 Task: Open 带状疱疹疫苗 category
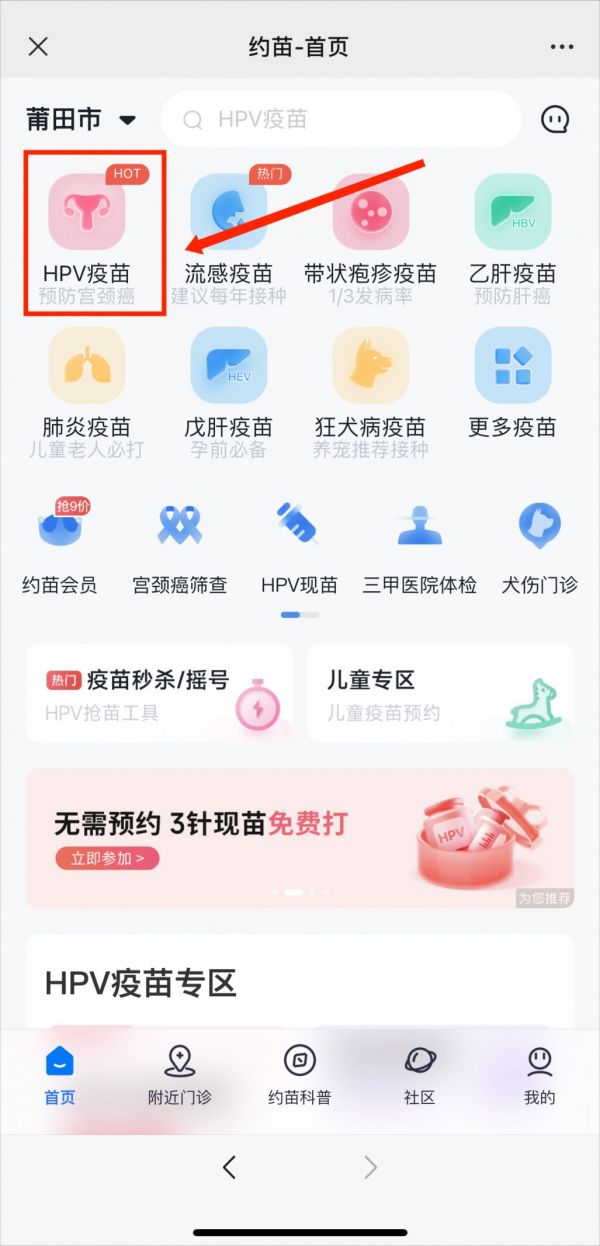click(x=370, y=235)
